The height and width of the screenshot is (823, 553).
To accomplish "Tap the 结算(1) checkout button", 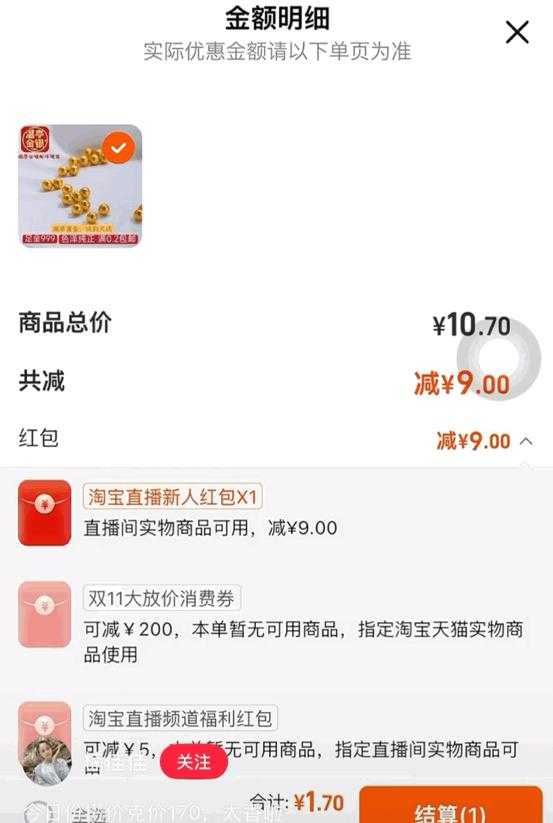I will point(451,805).
